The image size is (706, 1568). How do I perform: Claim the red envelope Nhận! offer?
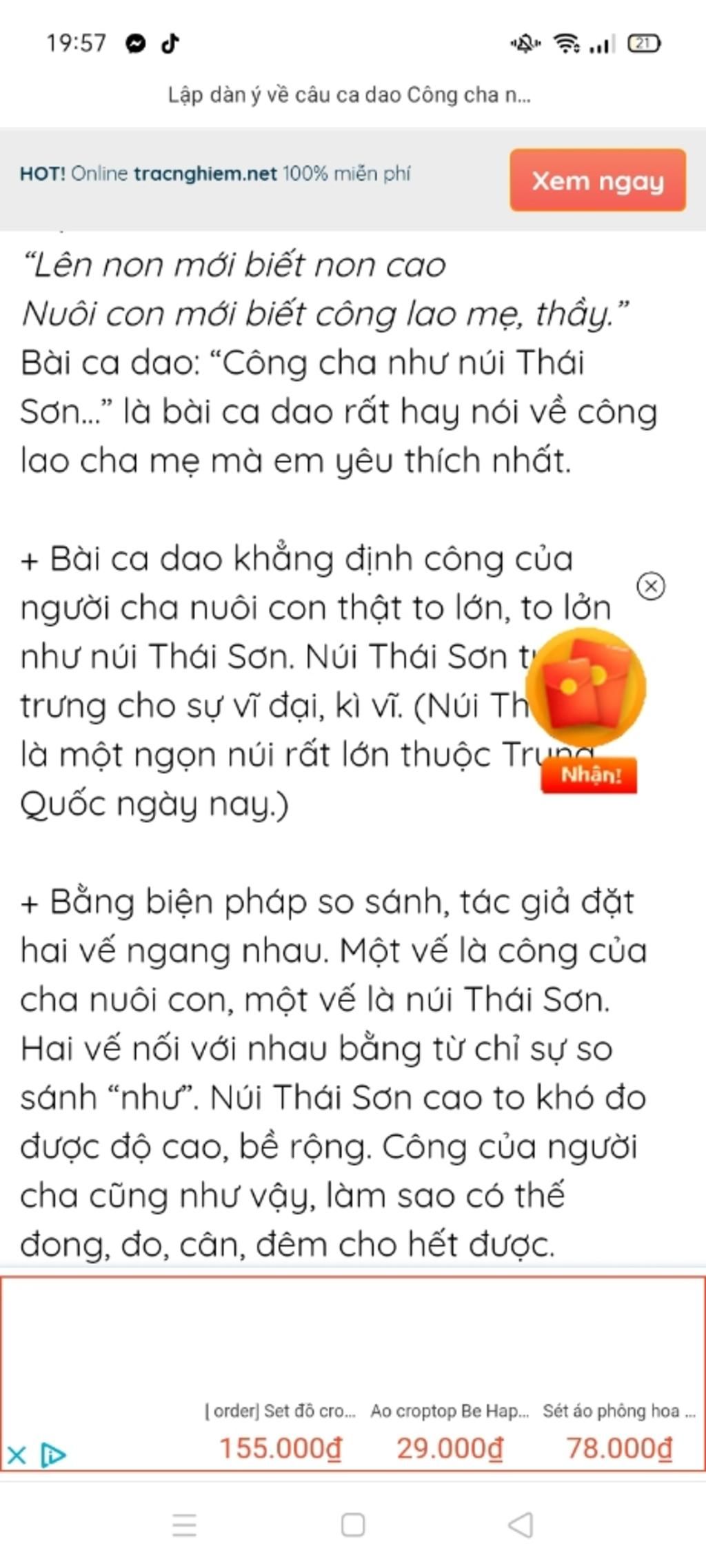tap(589, 775)
